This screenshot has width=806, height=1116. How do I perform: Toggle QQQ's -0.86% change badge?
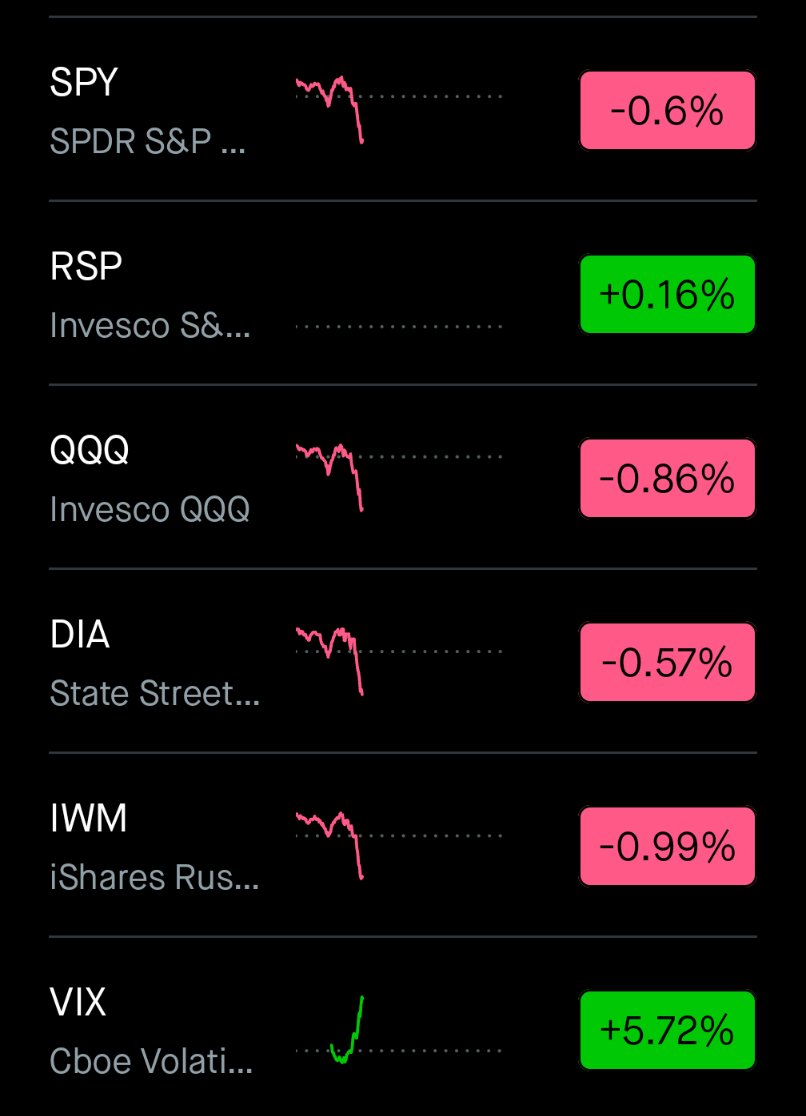(x=667, y=479)
